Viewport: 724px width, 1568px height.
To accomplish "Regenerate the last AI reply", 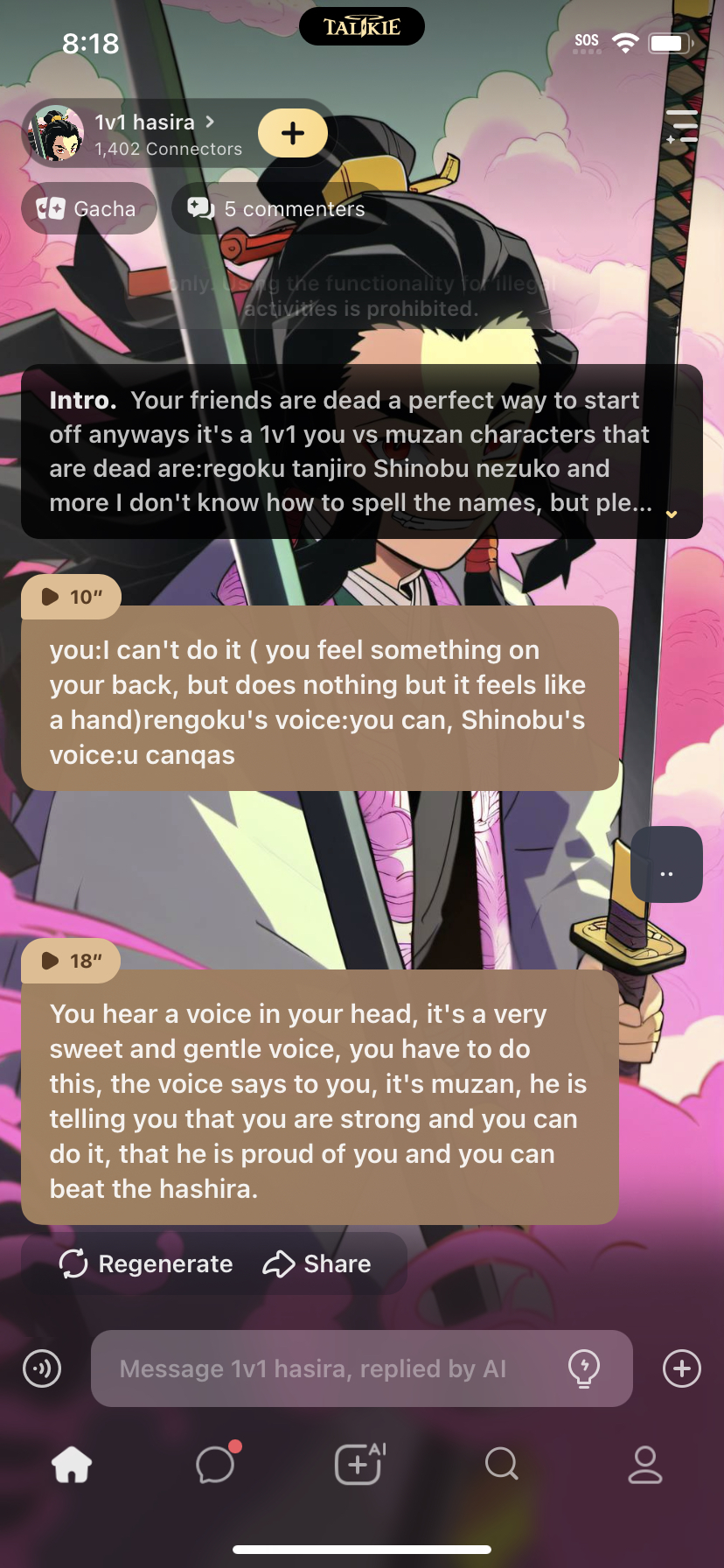I will point(146,1263).
